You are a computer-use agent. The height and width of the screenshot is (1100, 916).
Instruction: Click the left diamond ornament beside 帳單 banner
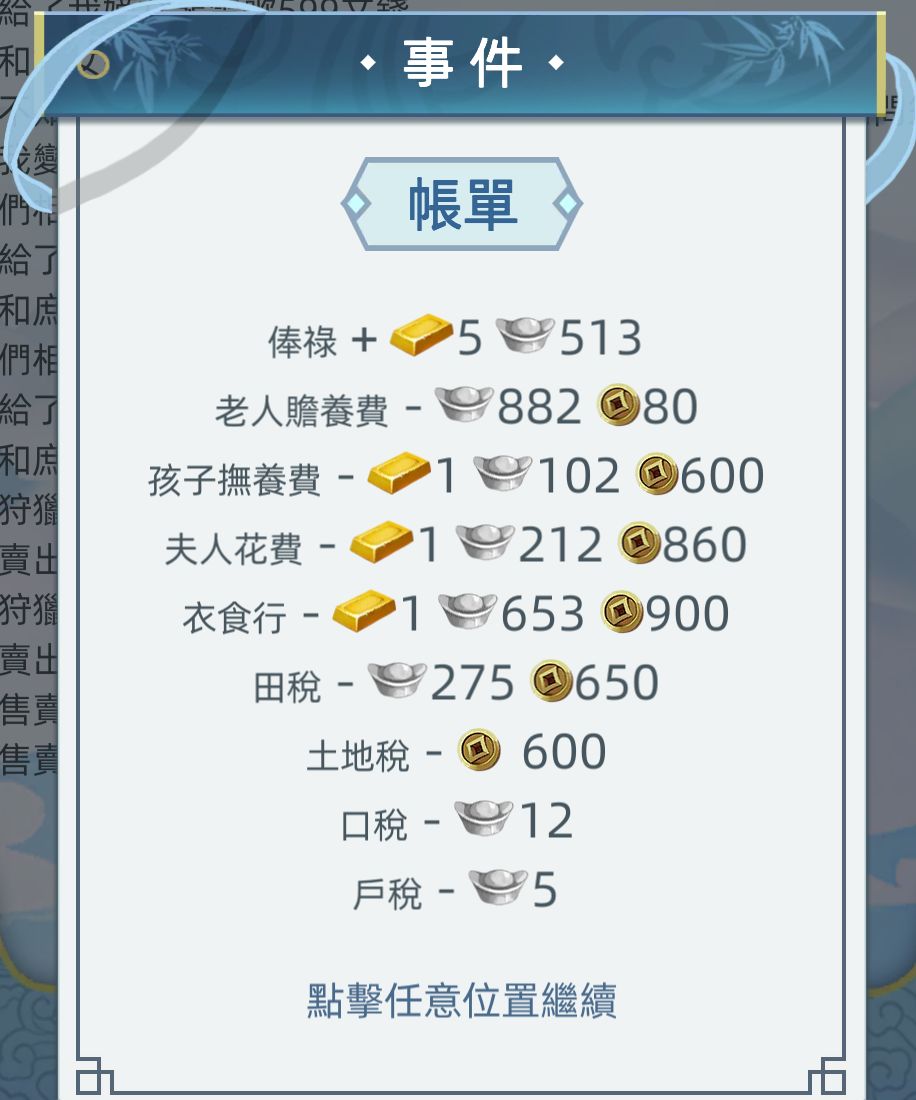(x=356, y=202)
